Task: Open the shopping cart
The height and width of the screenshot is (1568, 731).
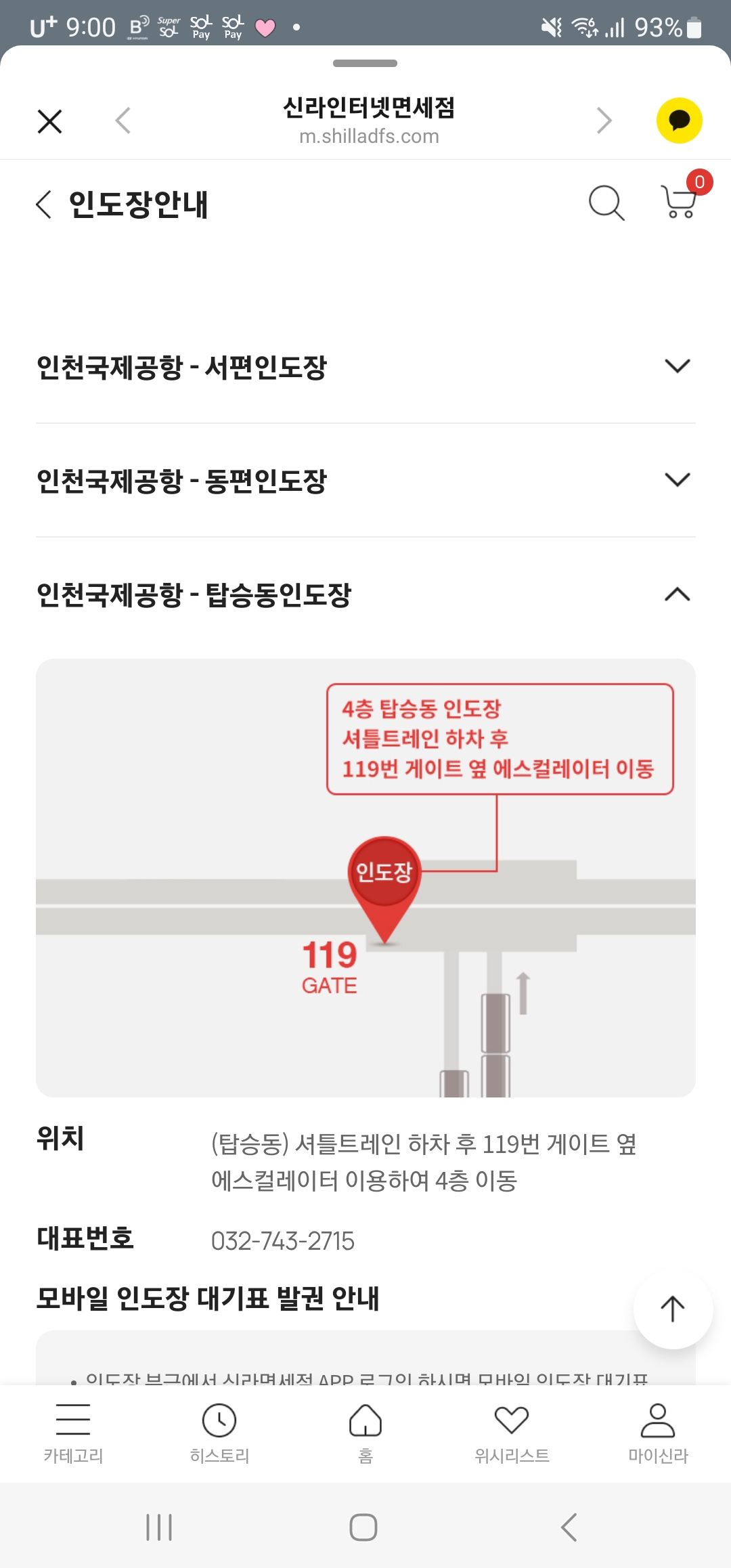Action: pos(680,202)
